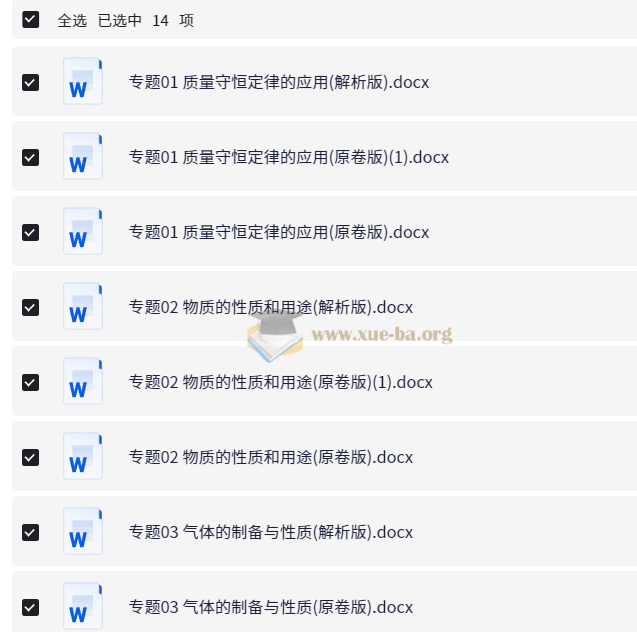Open 专题01 质量守恒定律的应用(原卷版)(1).docx document
This screenshot has height=632, width=637.
tap(288, 157)
